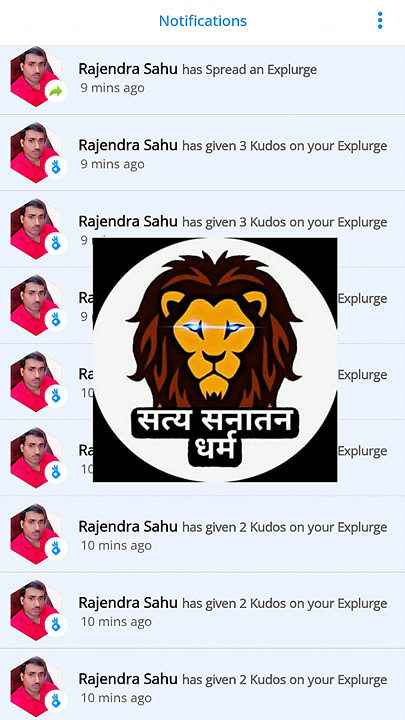The width and height of the screenshot is (405, 720).
Task: Open the overflow menu beside Notifications
Action: click(380, 21)
